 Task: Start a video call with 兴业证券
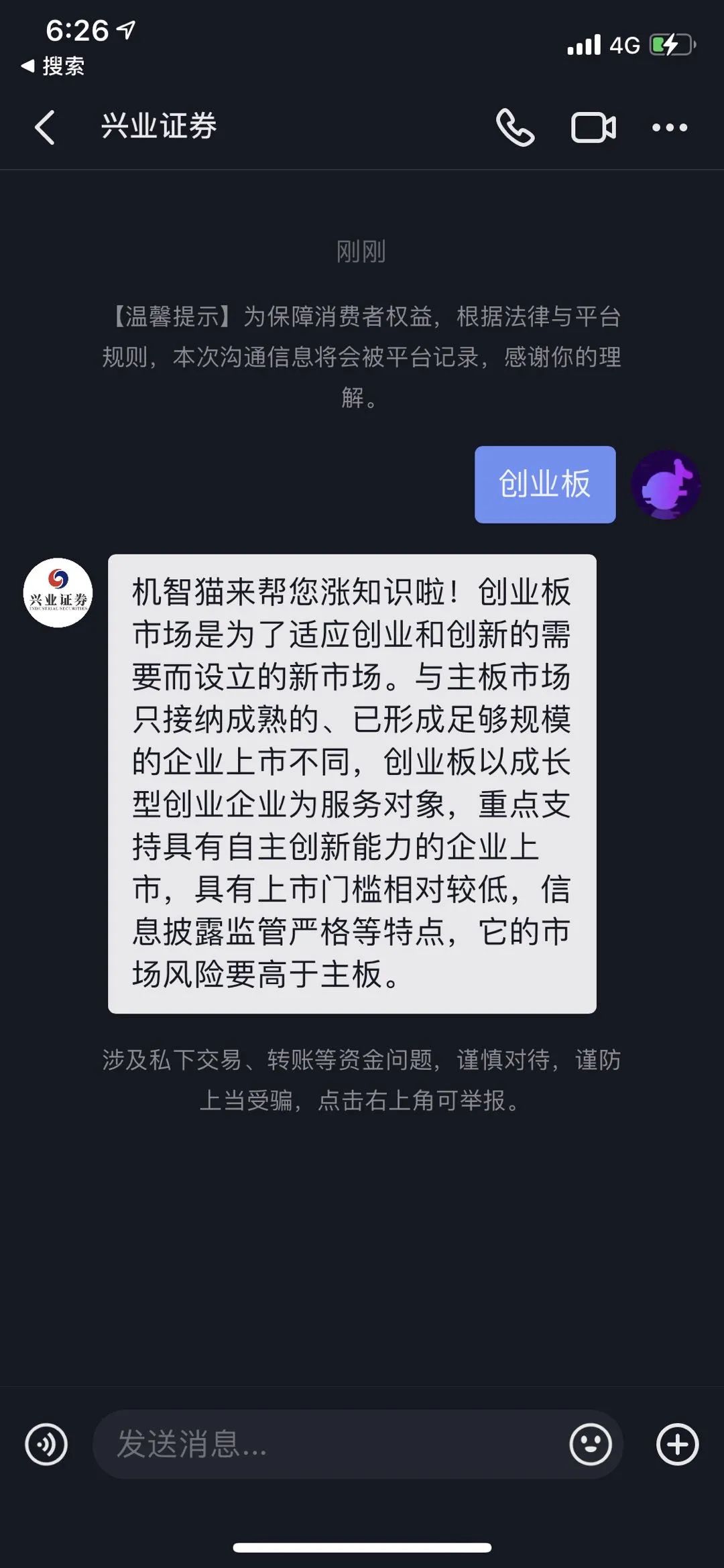pos(593,127)
